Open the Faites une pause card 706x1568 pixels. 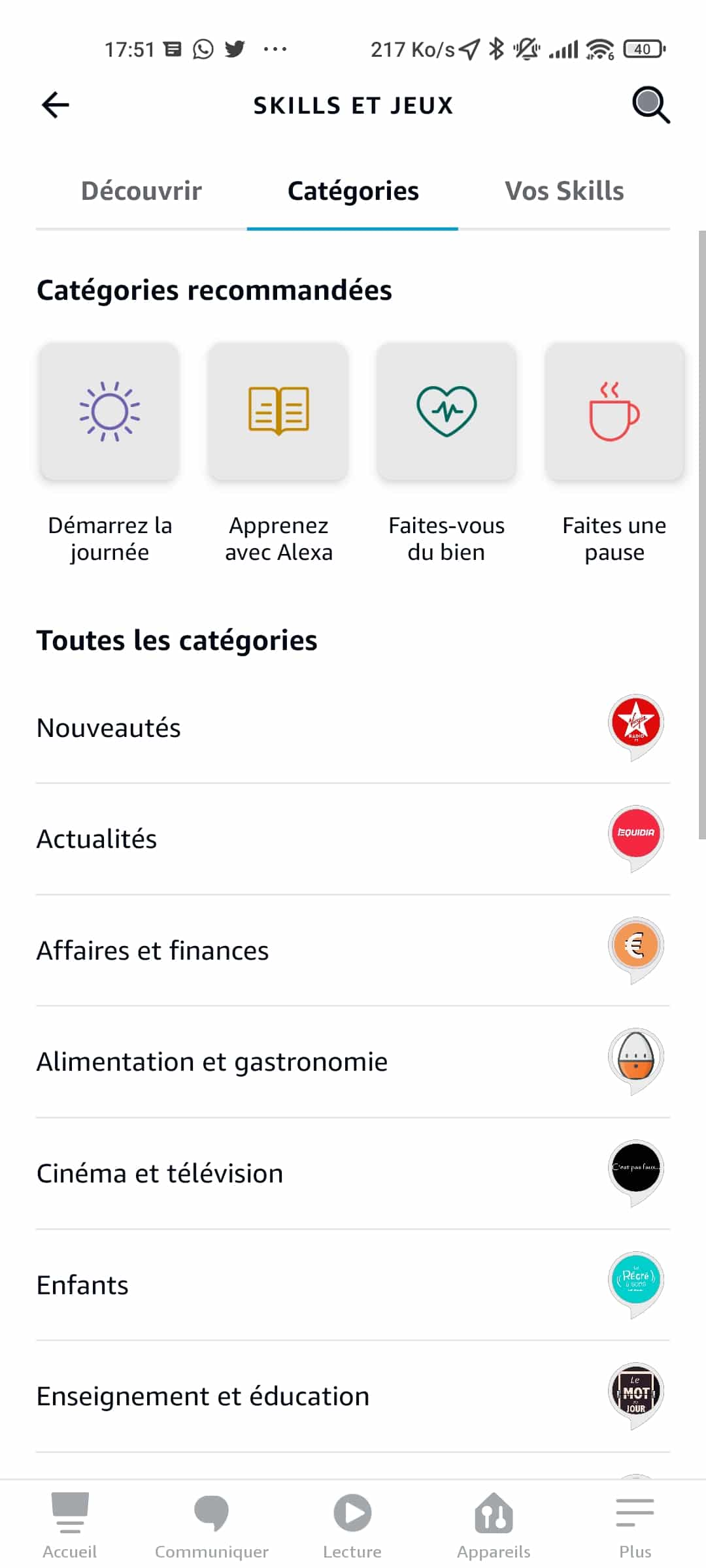(614, 453)
